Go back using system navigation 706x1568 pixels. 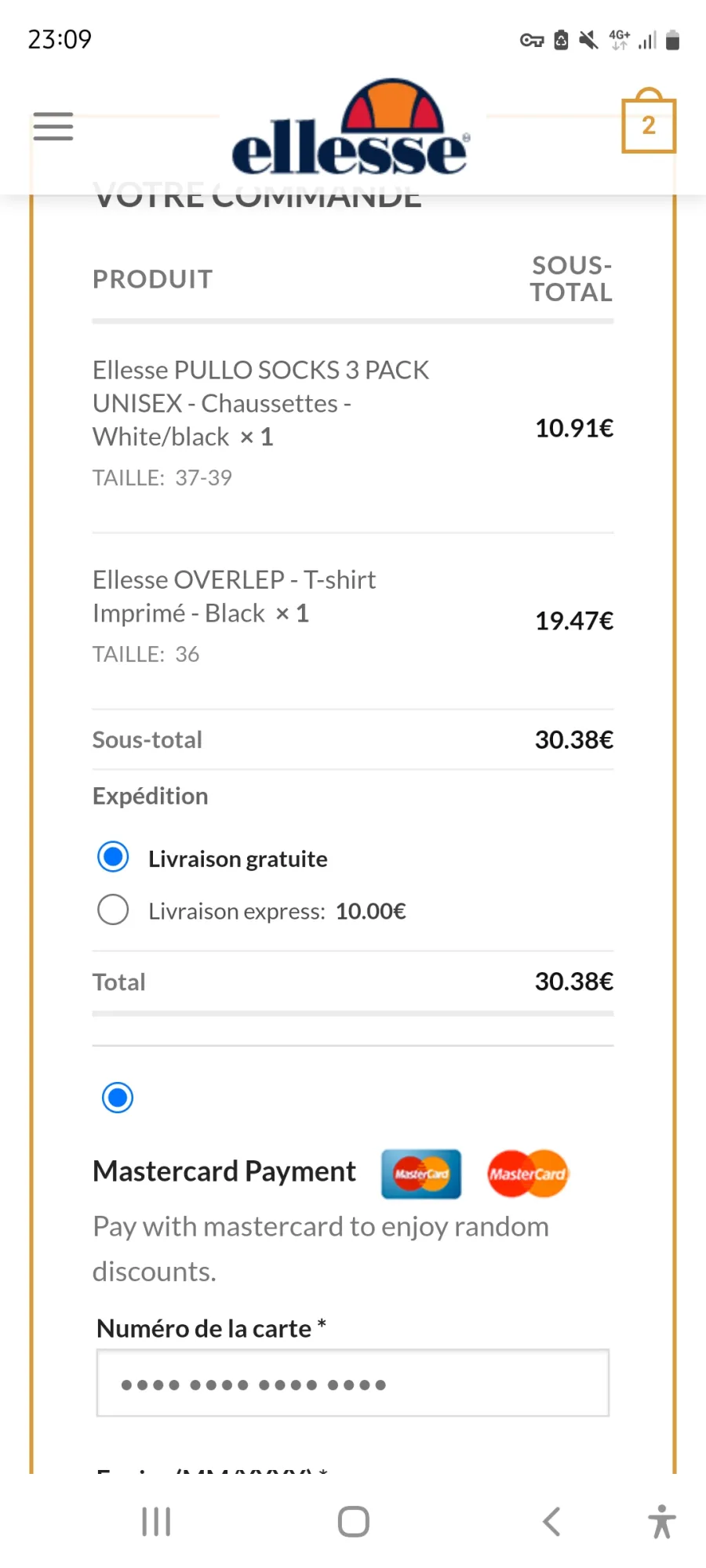tap(551, 1522)
